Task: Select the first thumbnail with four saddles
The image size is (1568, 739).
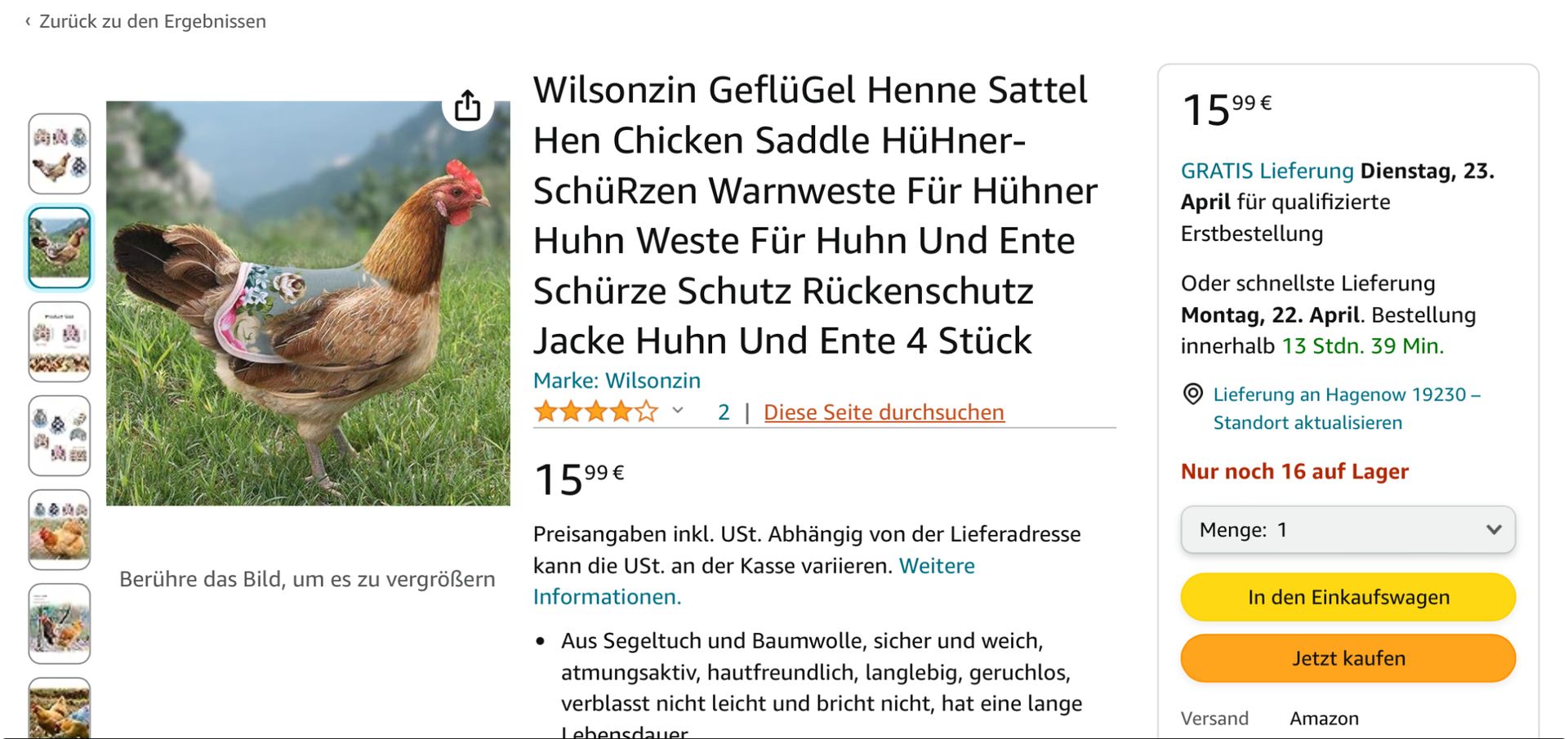Action: (60, 154)
